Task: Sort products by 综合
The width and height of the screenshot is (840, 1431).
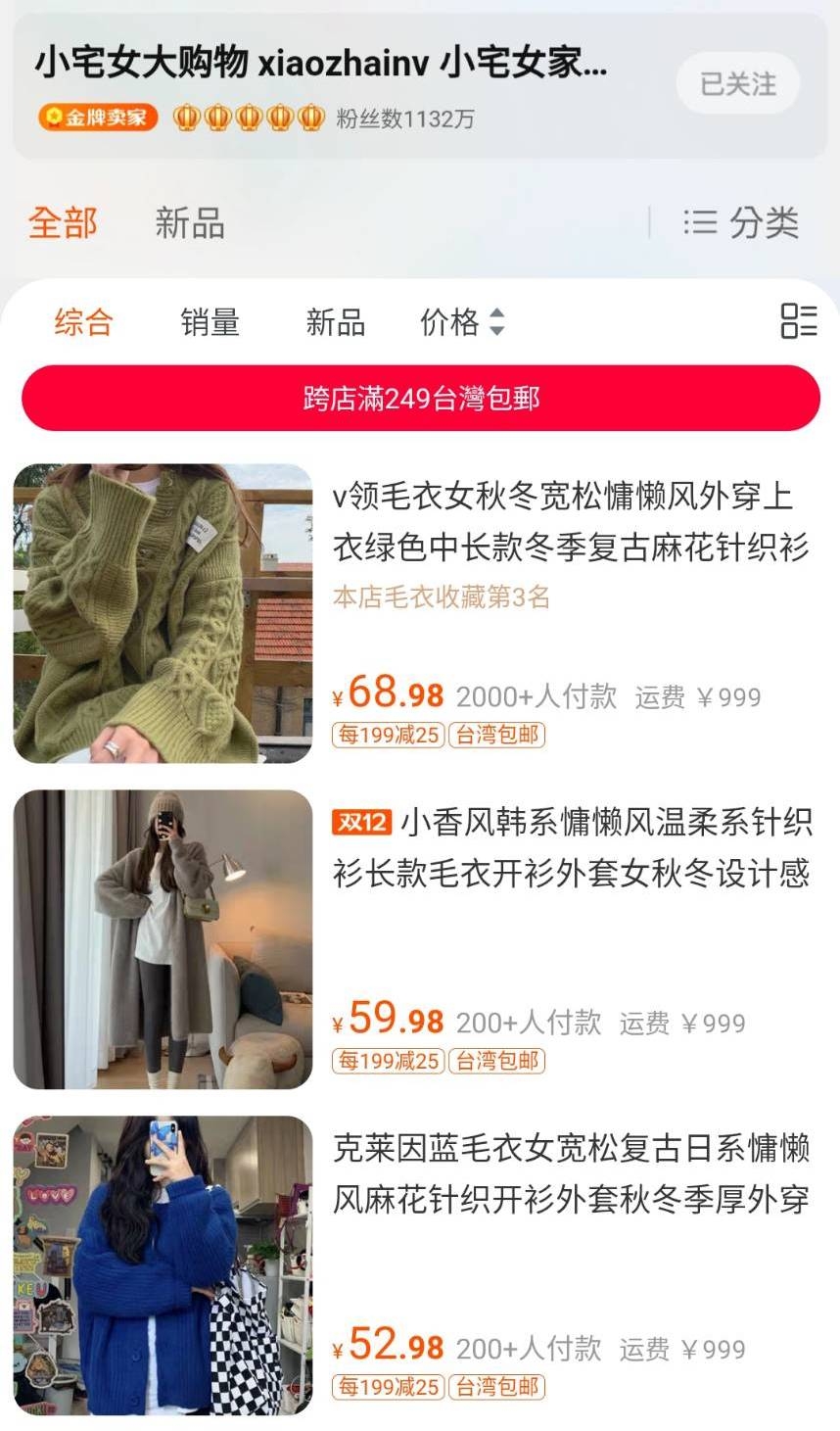Action: click(84, 322)
